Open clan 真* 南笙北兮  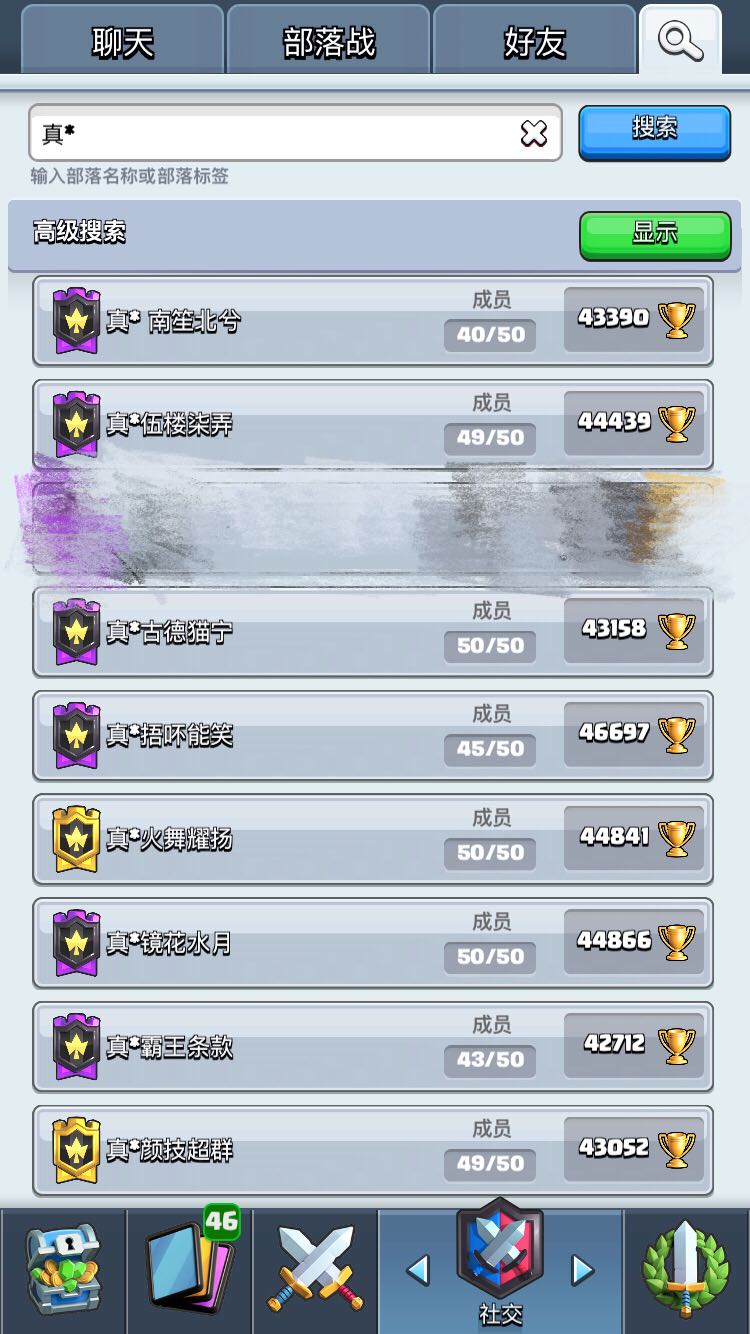click(373, 321)
